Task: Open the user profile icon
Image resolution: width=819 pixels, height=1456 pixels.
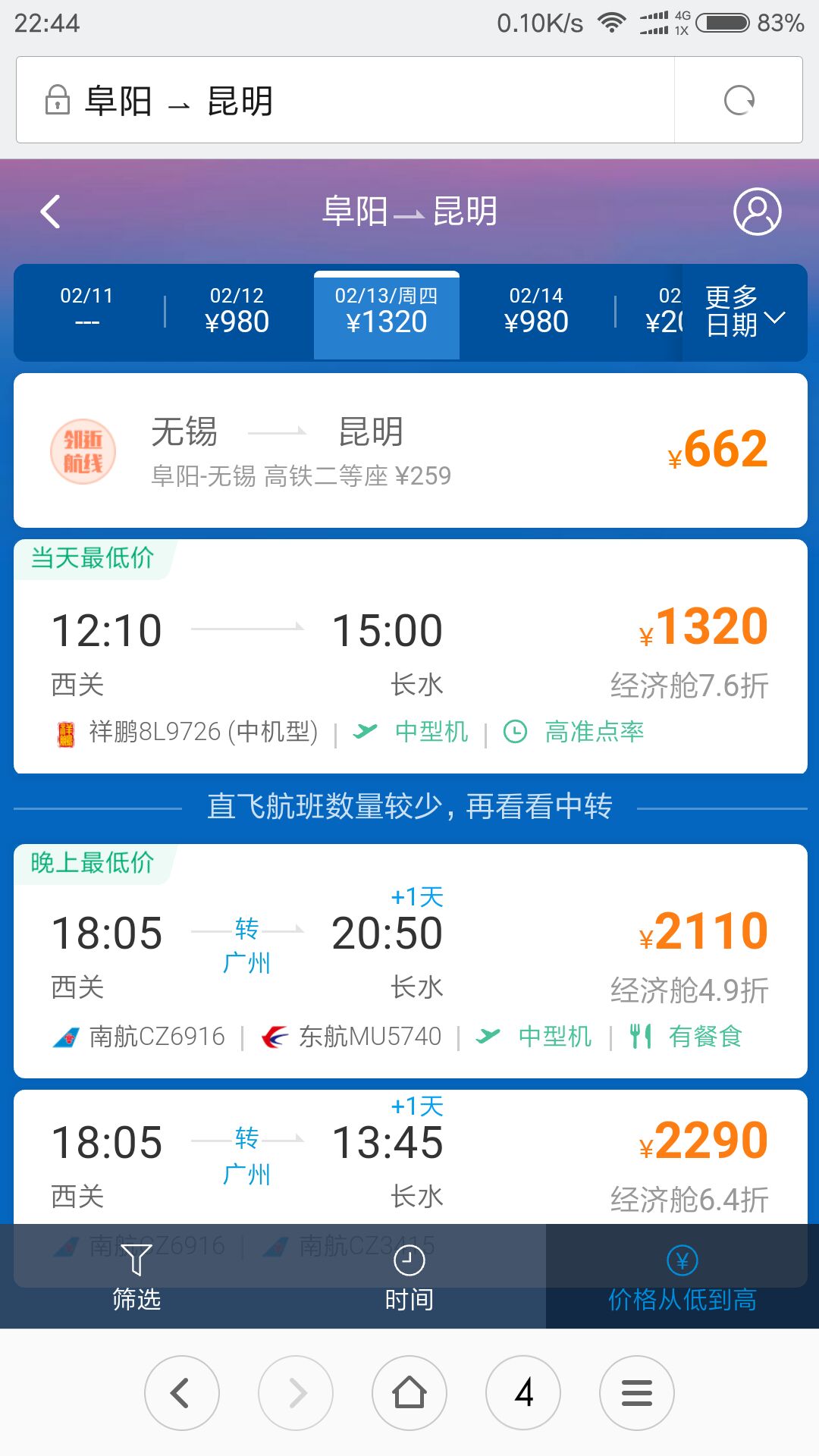Action: (x=757, y=212)
